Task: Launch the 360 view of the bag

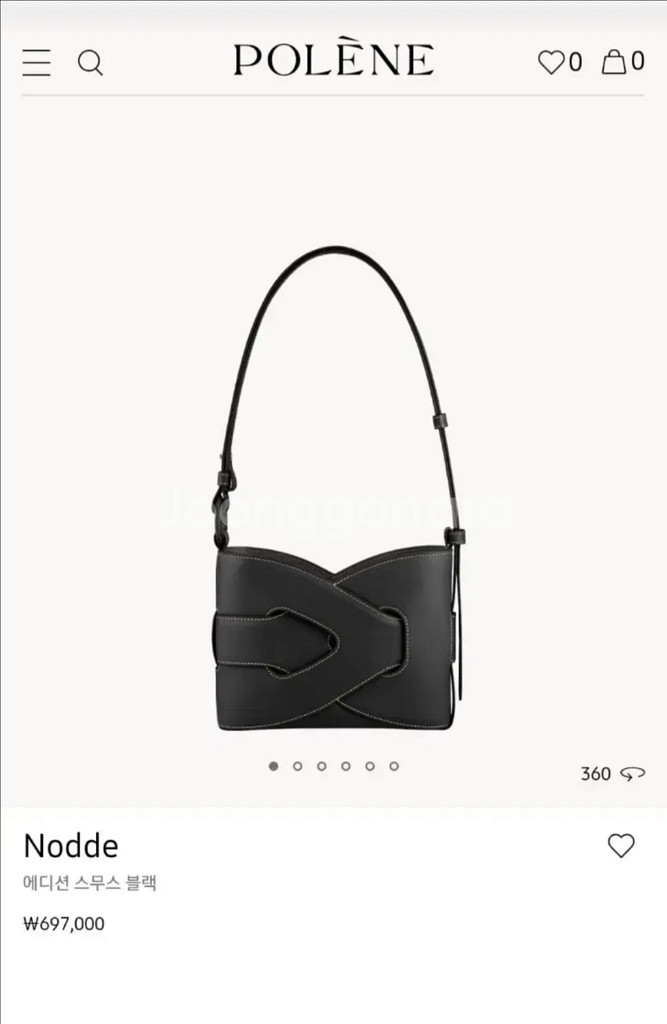Action: coord(612,773)
